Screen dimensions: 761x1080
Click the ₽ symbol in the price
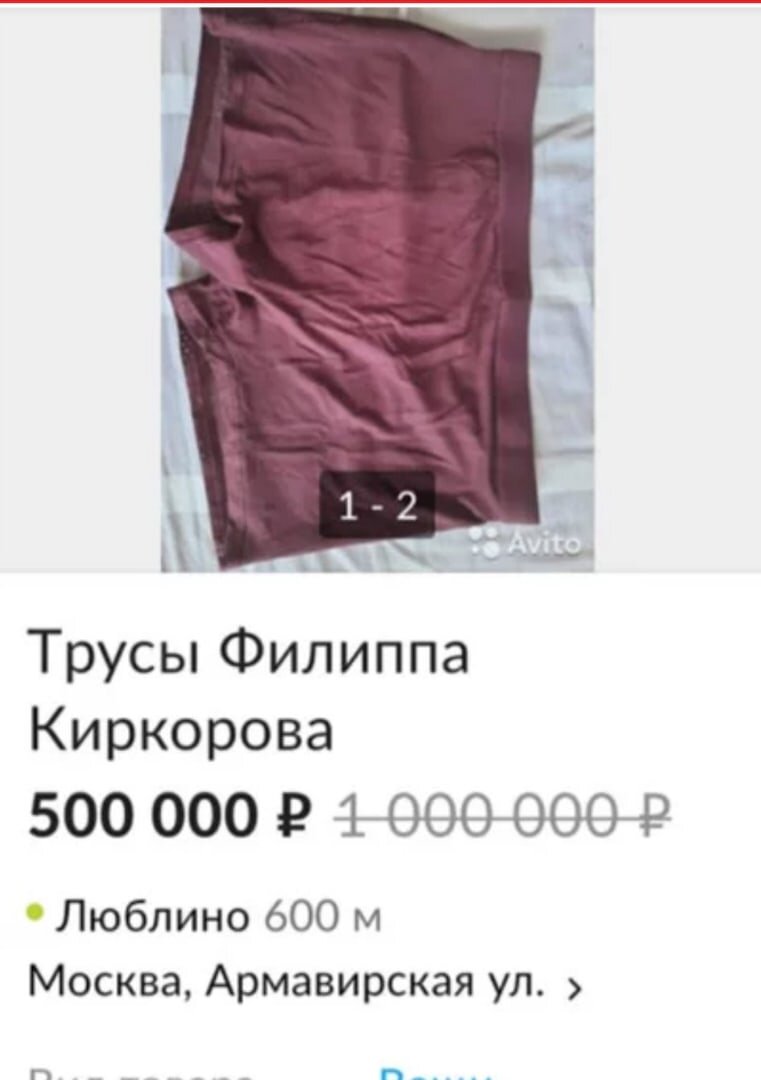tap(293, 812)
